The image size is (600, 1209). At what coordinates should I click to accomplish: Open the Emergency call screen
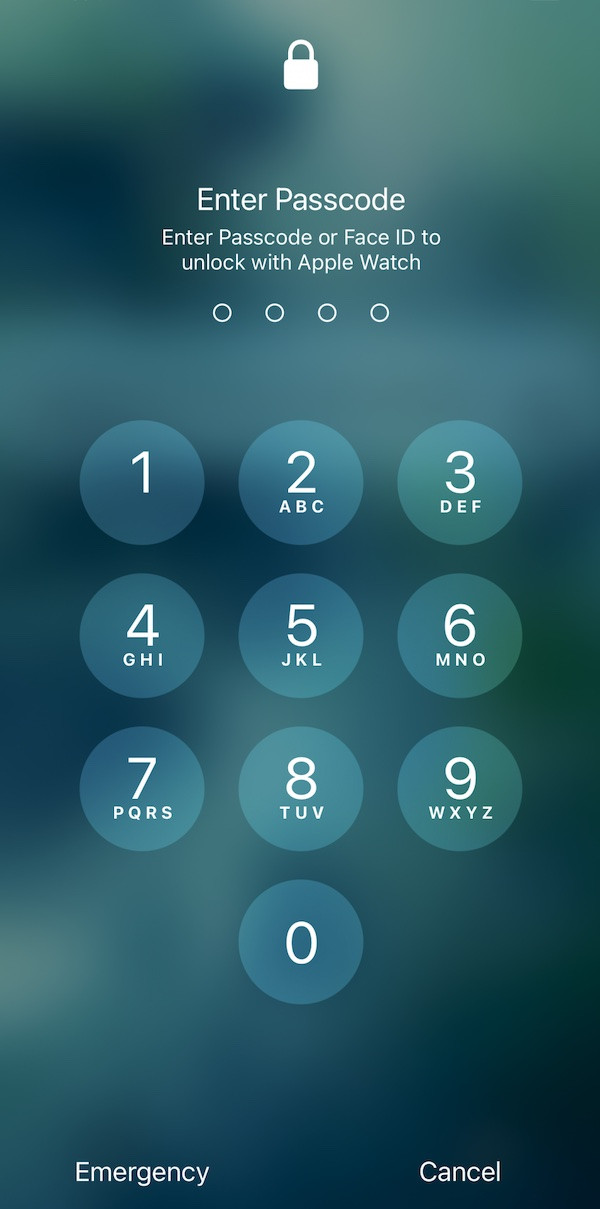(x=142, y=1172)
